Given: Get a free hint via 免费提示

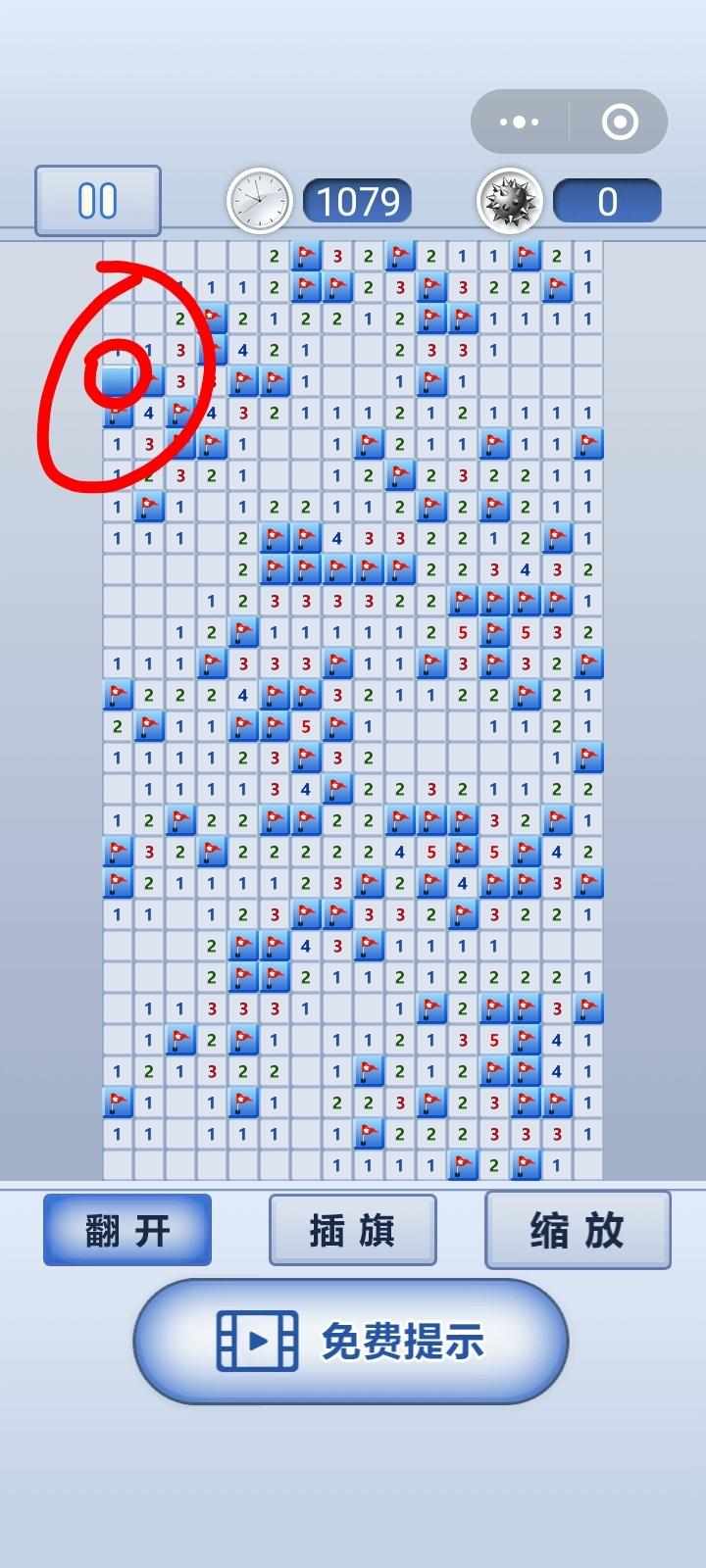Looking at the screenshot, I should point(351,1341).
